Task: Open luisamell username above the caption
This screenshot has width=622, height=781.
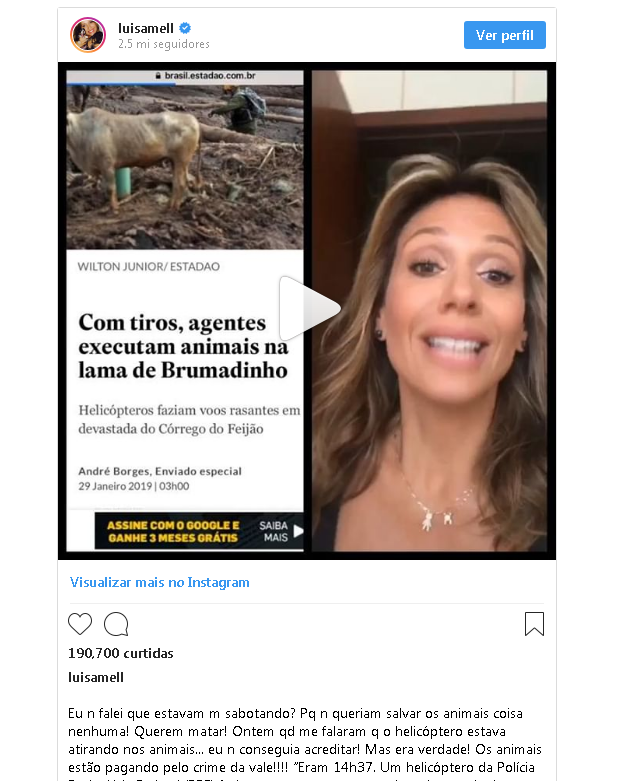Action: point(96,677)
